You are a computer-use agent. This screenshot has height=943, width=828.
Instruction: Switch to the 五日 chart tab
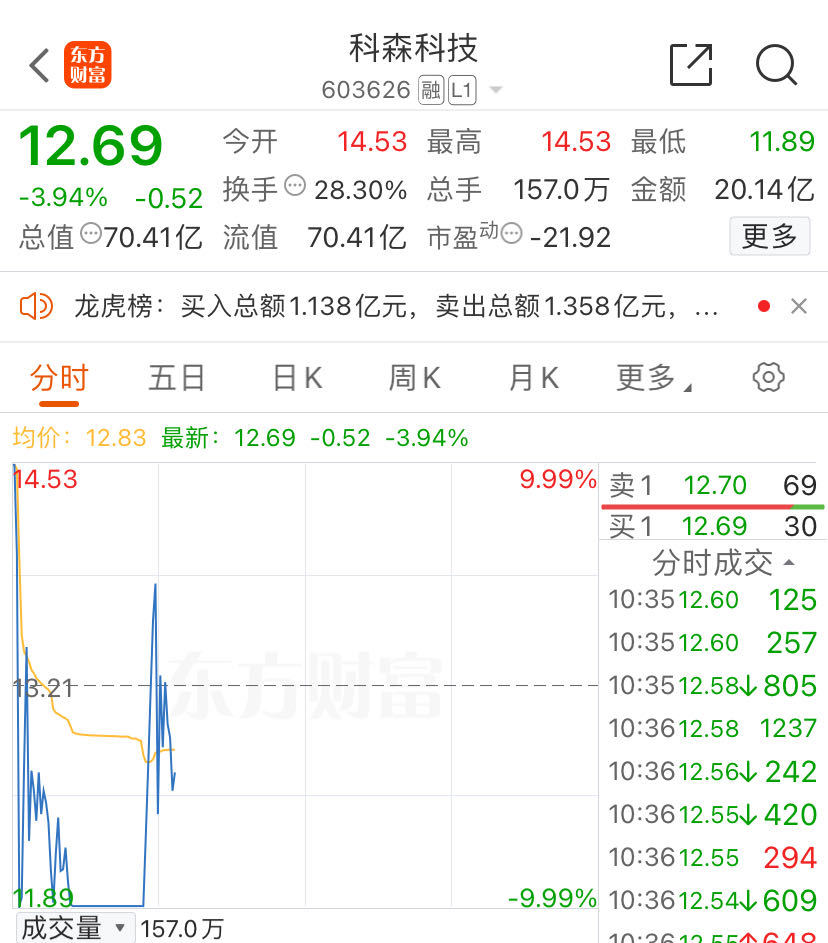pyautogui.click(x=177, y=378)
